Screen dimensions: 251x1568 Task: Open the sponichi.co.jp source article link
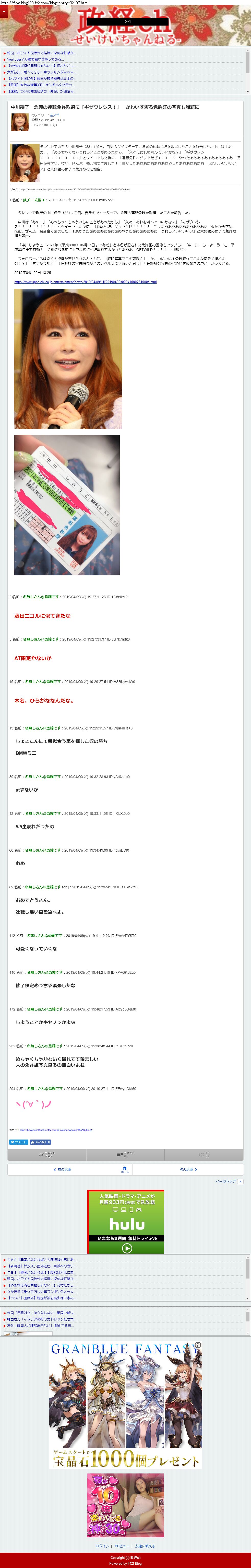click(x=85, y=282)
